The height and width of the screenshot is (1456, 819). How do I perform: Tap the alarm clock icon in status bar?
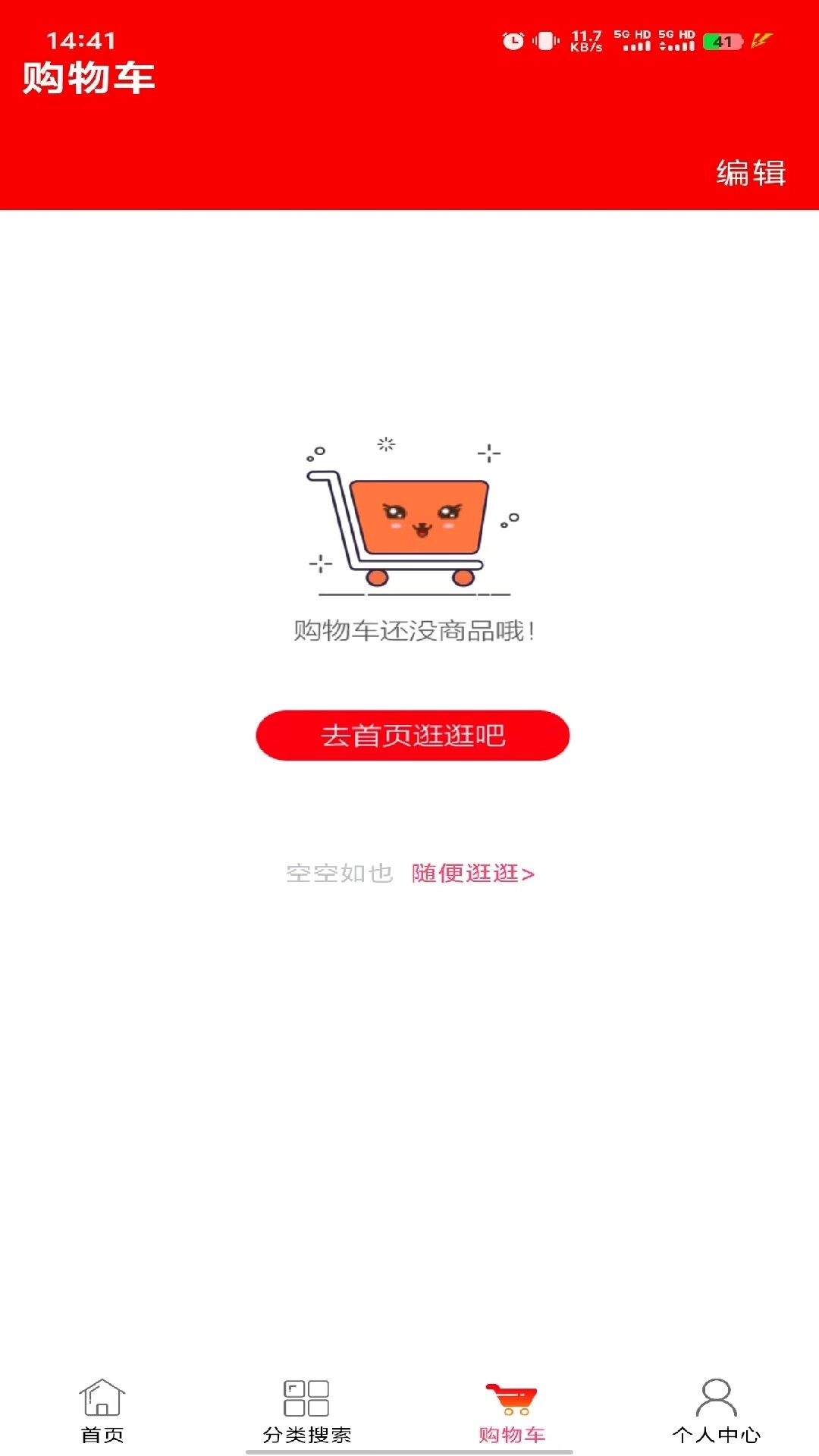(515, 39)
